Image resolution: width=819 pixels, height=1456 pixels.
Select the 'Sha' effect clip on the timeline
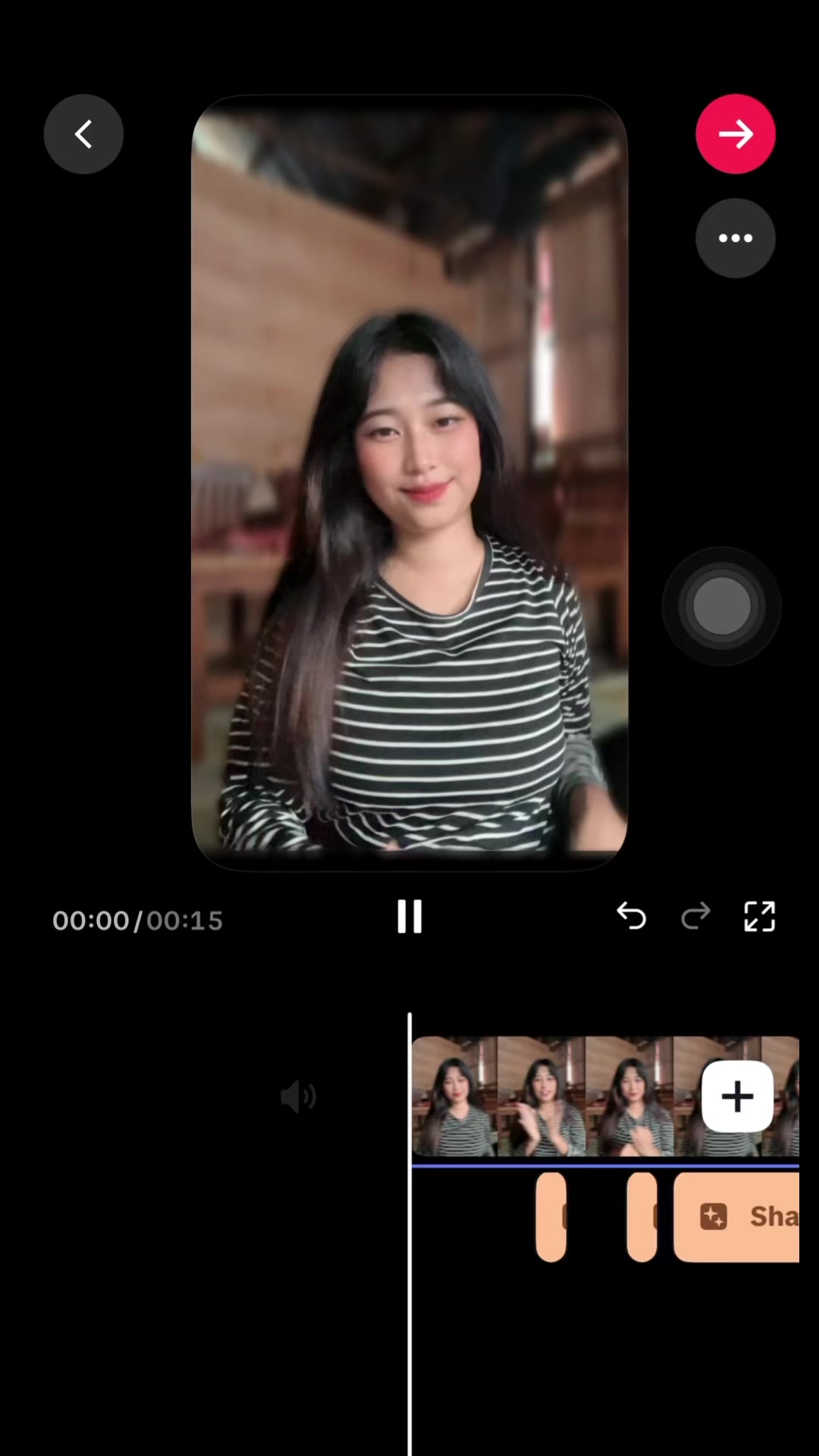(x=736, y=1217)
